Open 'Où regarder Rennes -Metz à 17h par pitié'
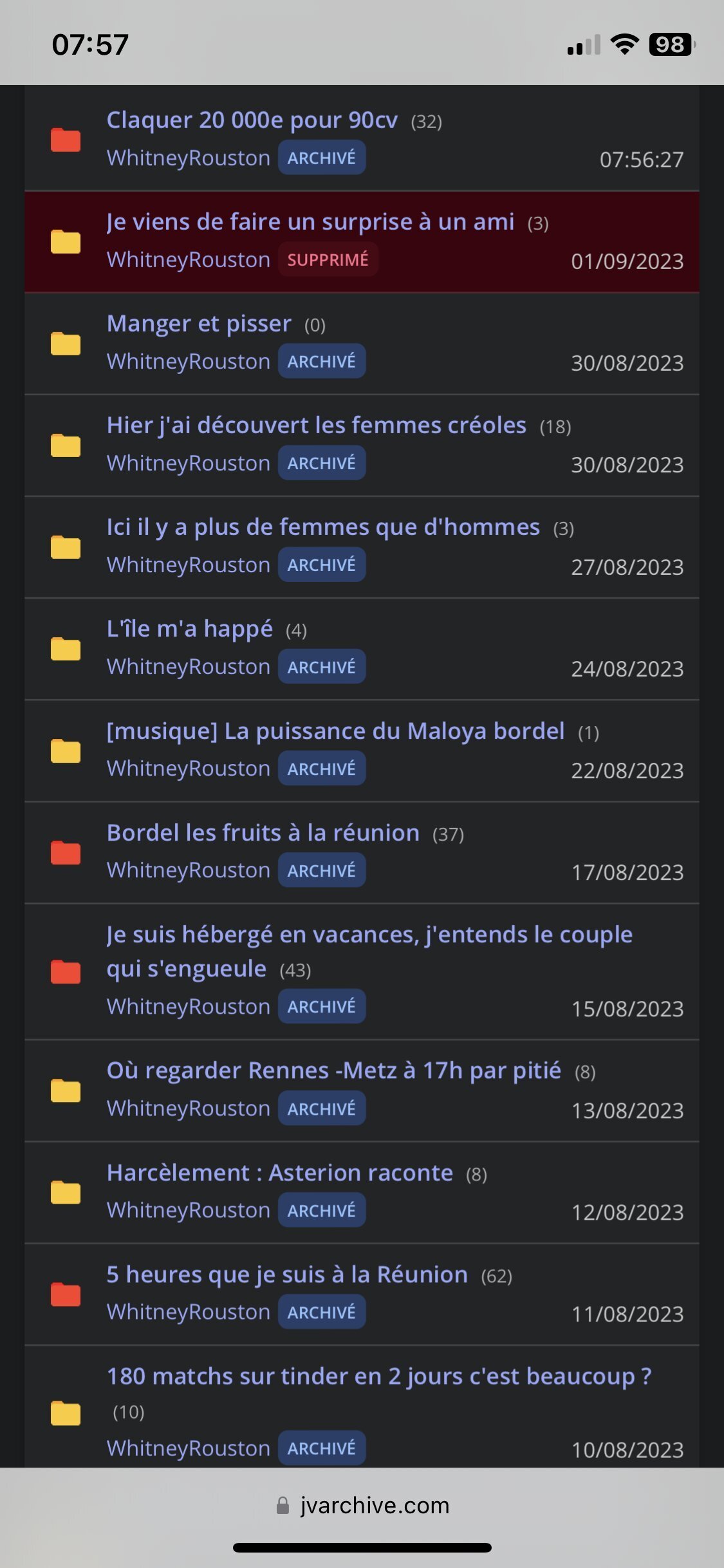The image size is (724, 1568). tap(333, 1070)
